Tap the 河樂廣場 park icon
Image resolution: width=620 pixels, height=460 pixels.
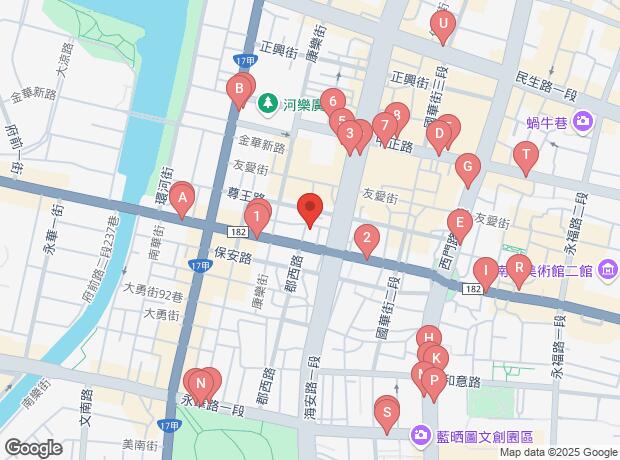268,102
